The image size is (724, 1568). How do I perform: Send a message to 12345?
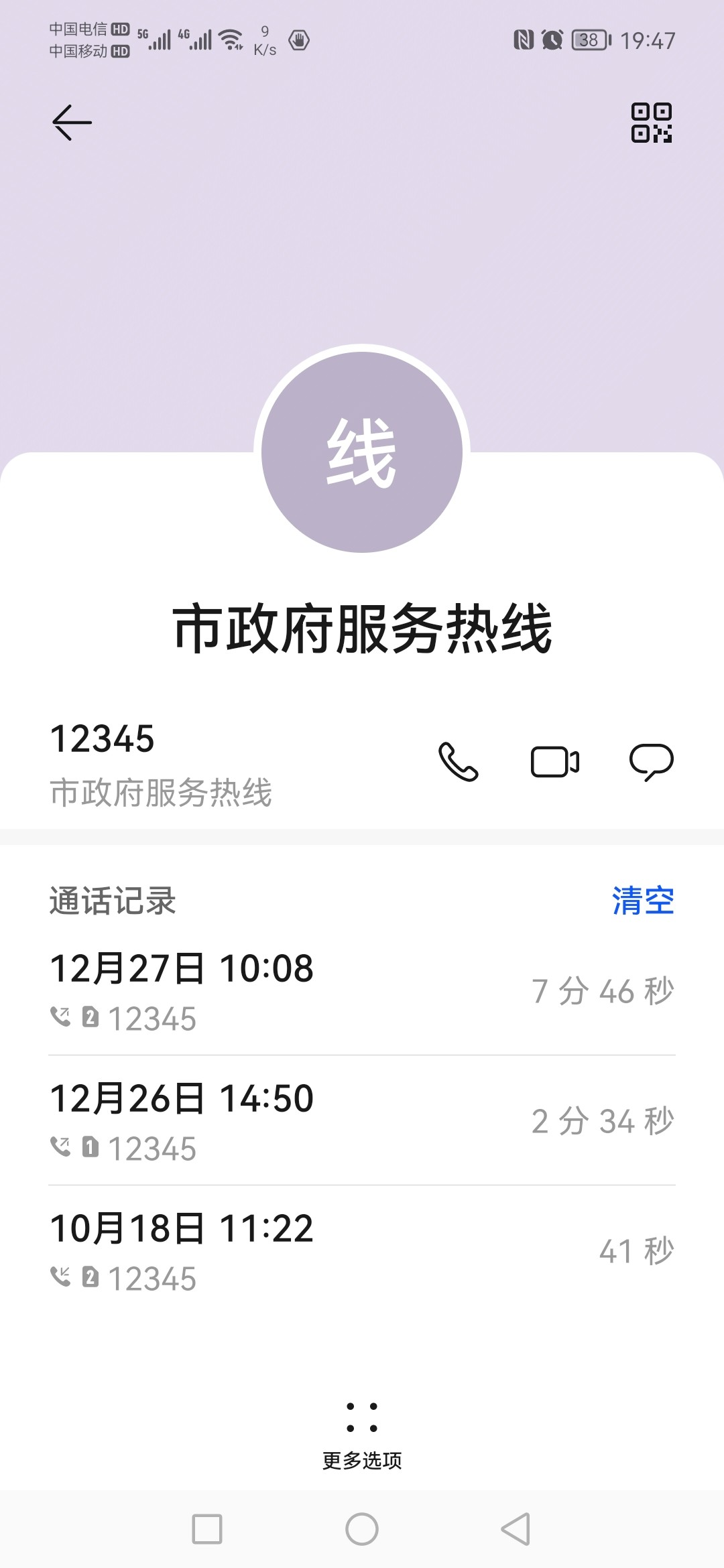click(651, 762)
